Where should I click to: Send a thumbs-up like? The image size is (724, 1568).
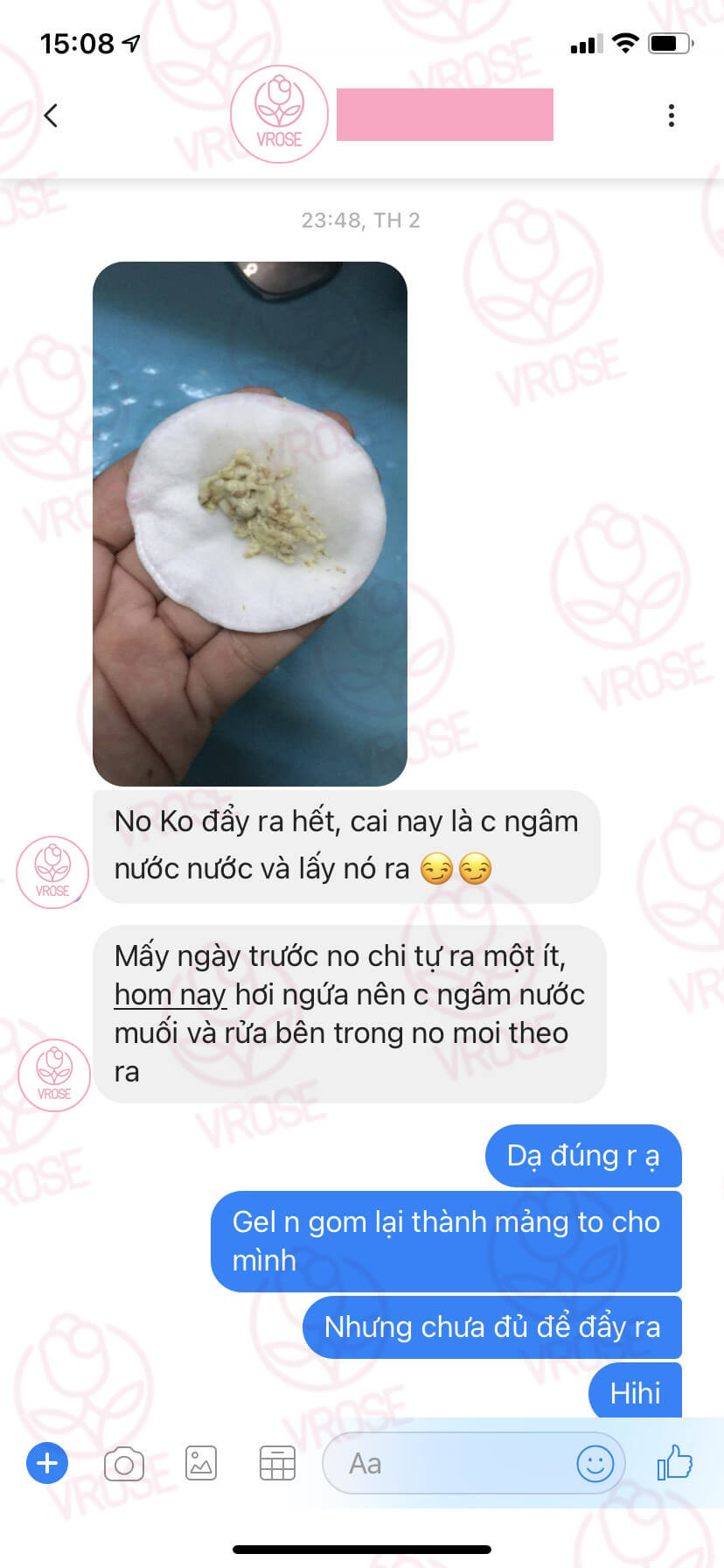(x=674, y=1462)
